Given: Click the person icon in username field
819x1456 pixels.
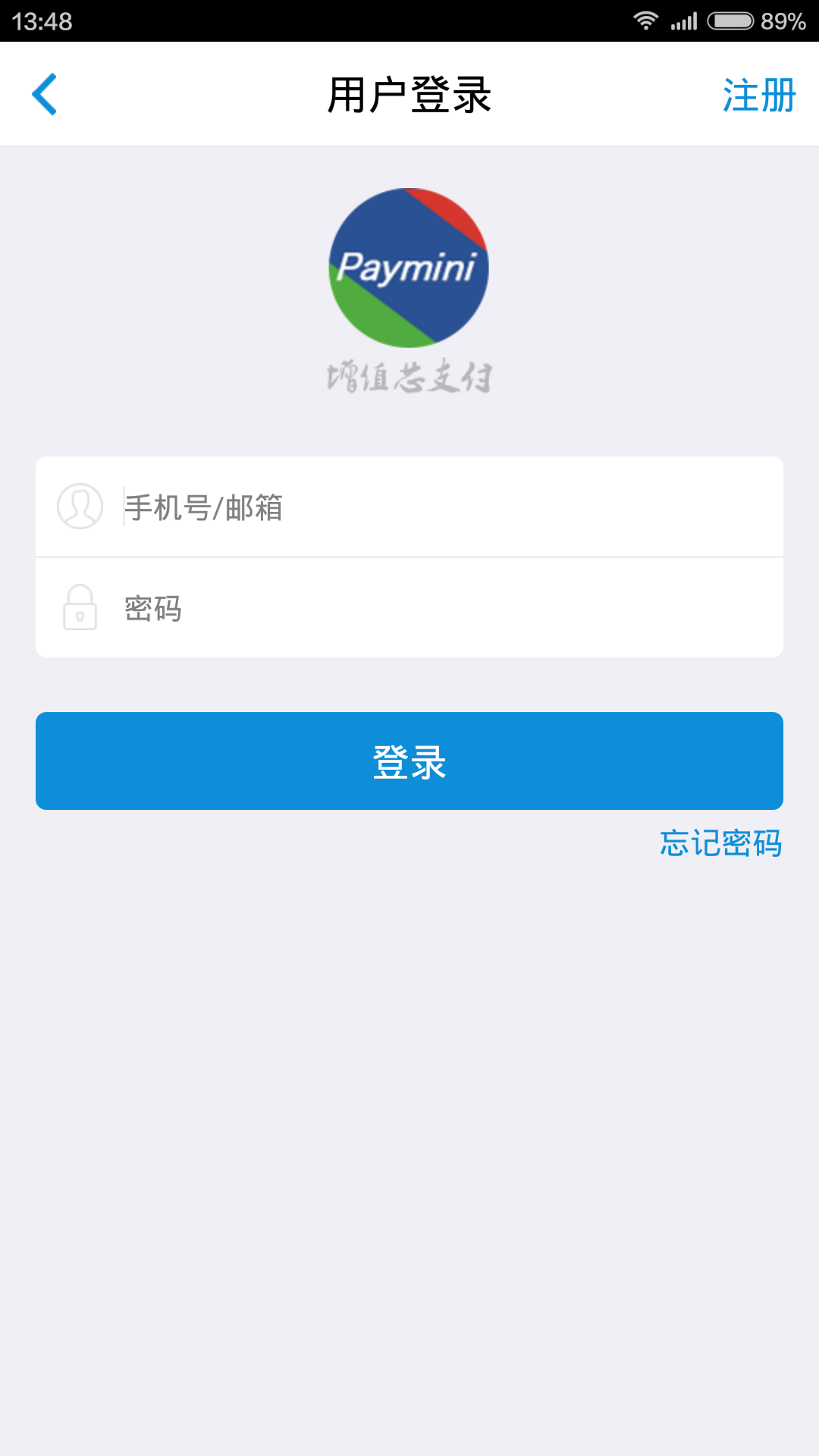Looking at the screenshot, I should 80,507.
